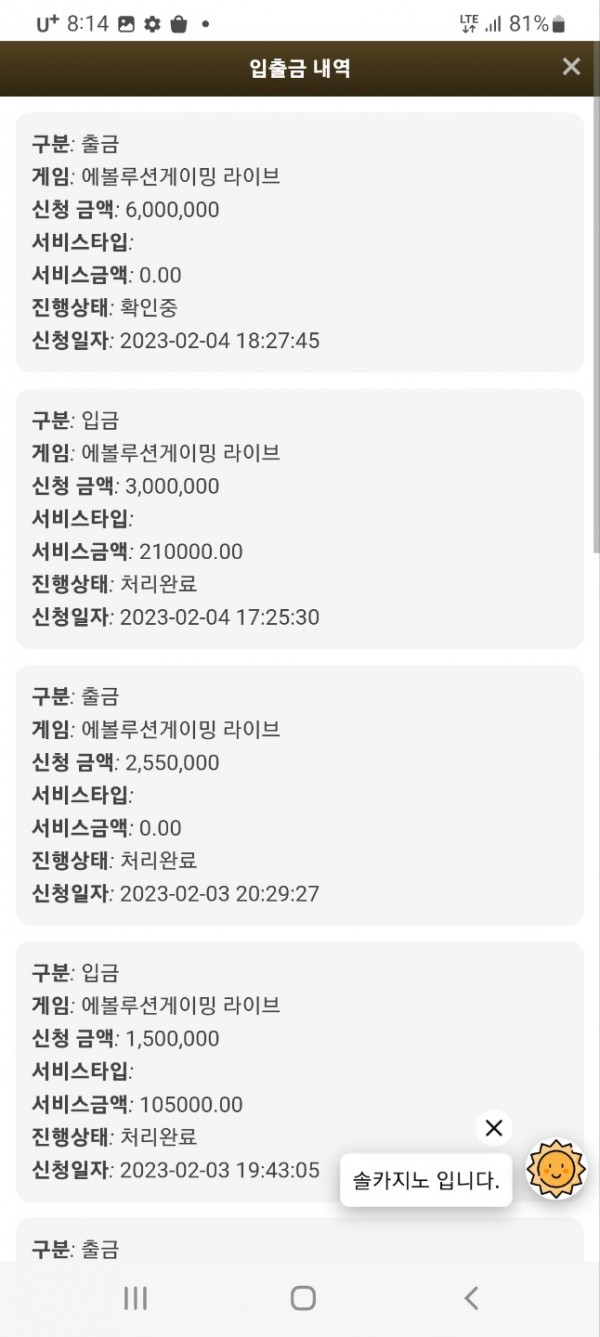
Task: Dismiss the 솔카지노 chat bubble
Action: coord(493,1128)
